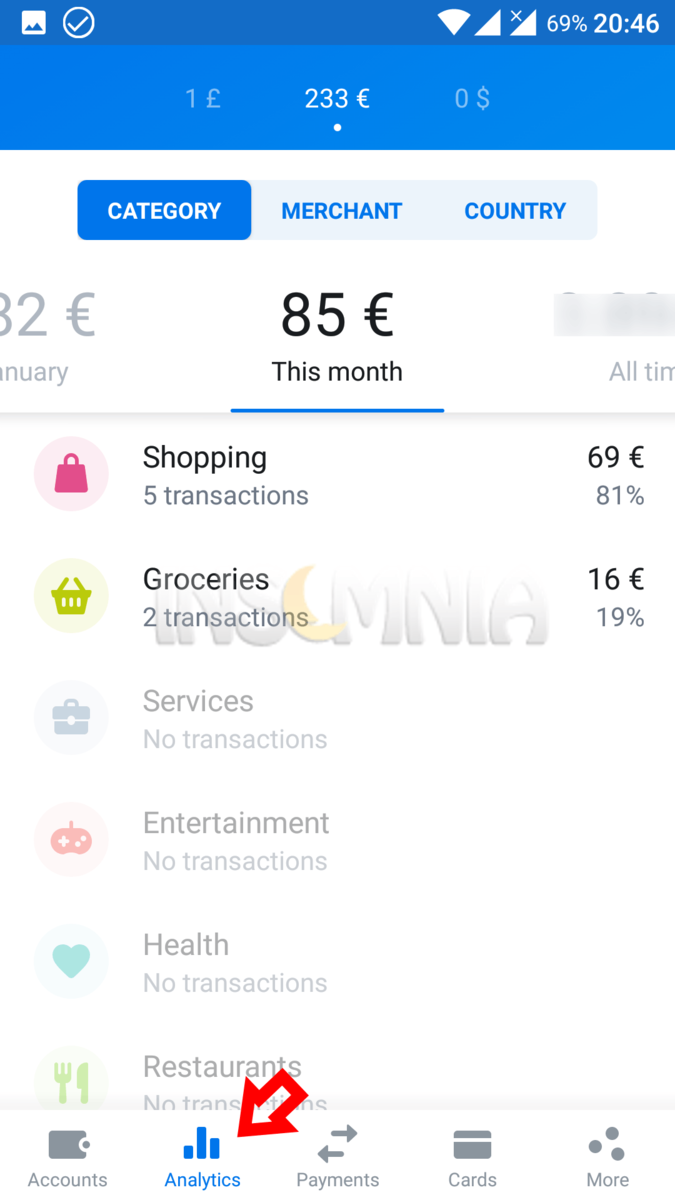Viewport: 675px width, 1200px height.
Task: Open the Entertainment category row
Action: (x=337, y=841)
